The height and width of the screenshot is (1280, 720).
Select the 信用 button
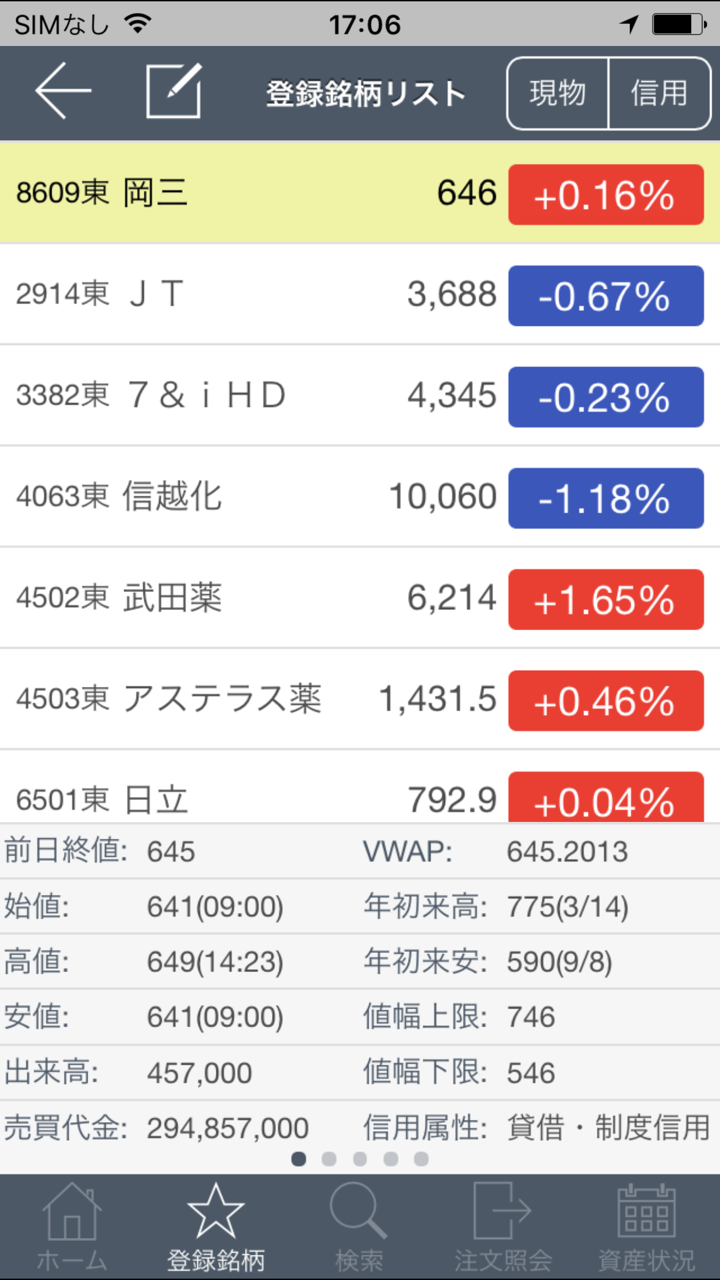tap(660, 93)
